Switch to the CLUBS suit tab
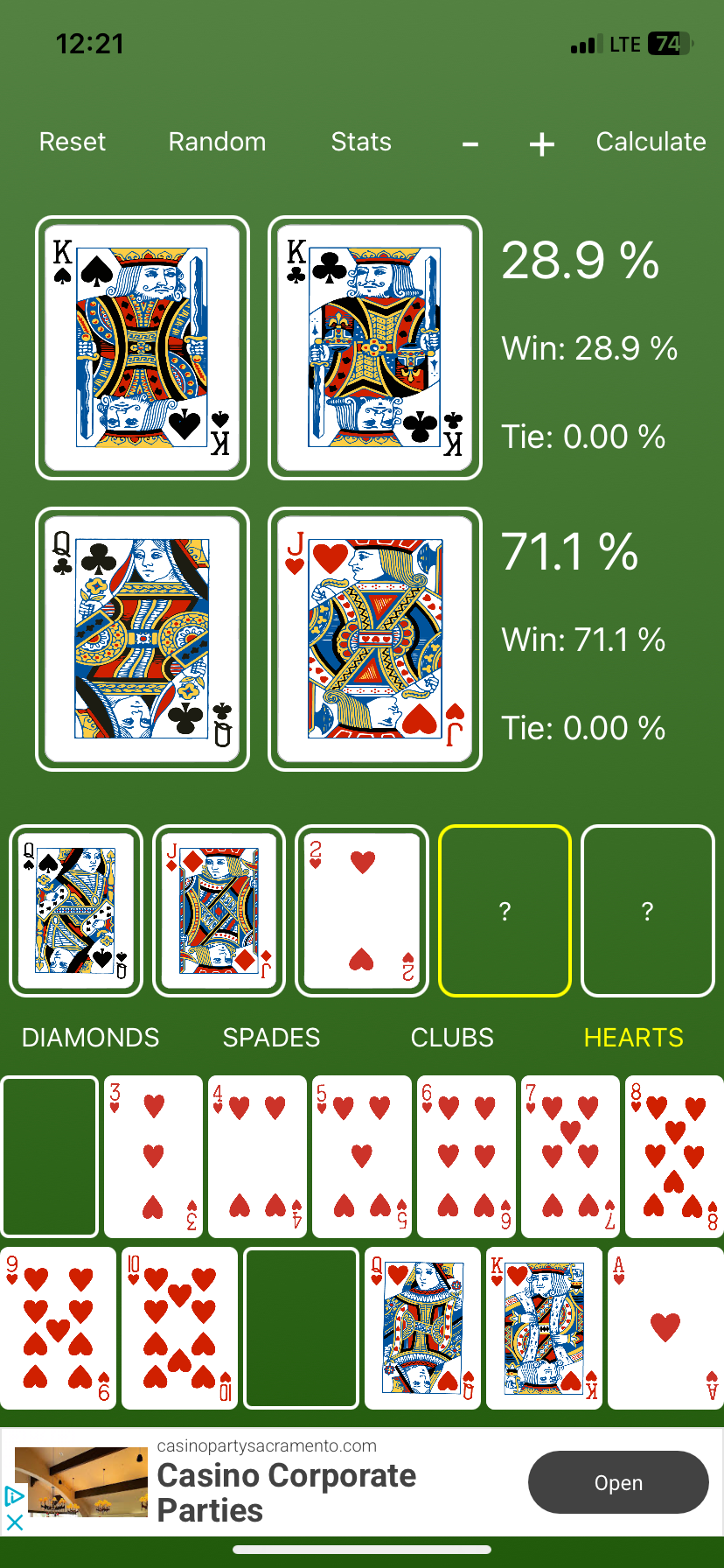 (x=452, y=1038)
